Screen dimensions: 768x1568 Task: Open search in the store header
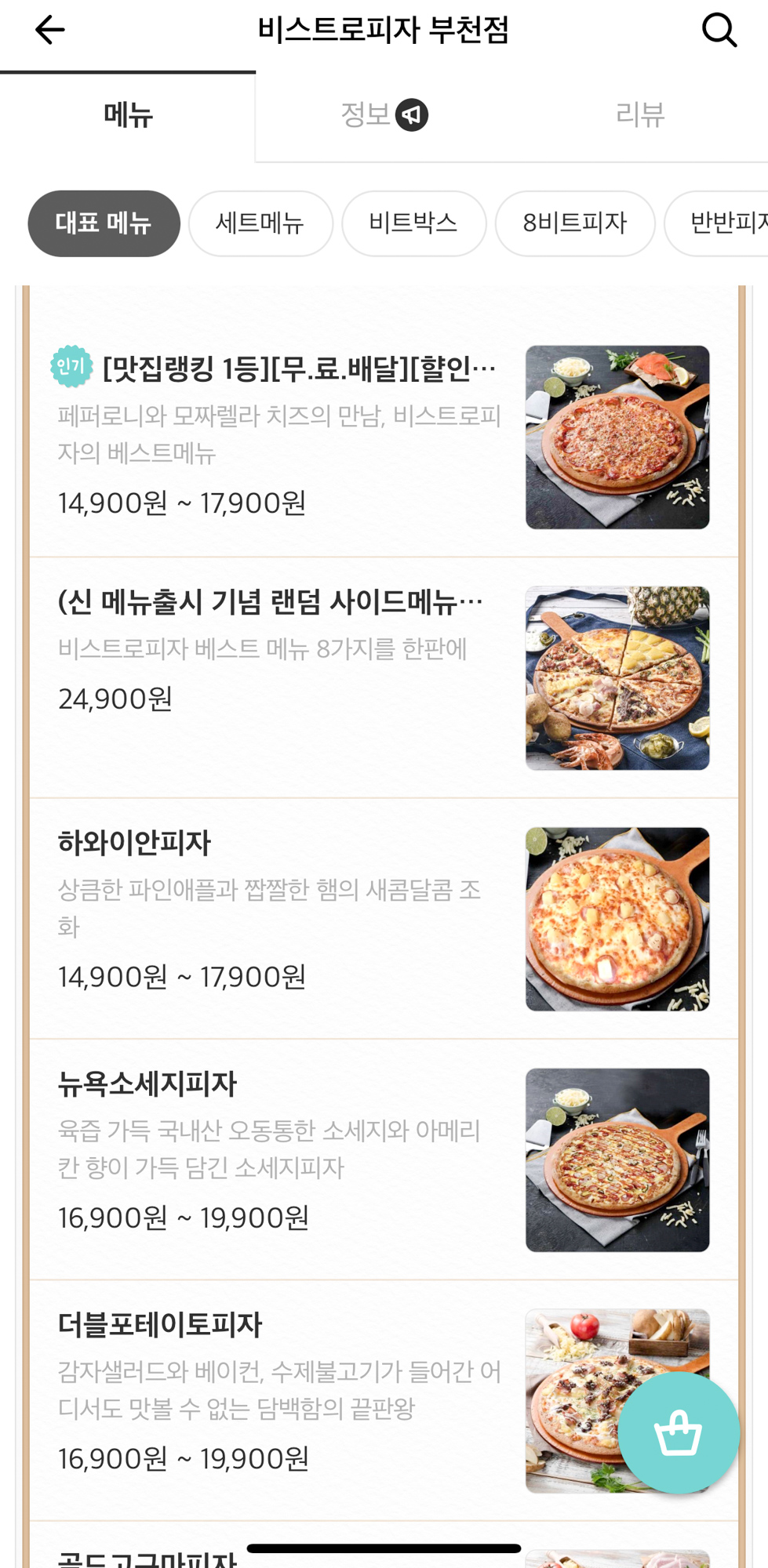point(719,31)
